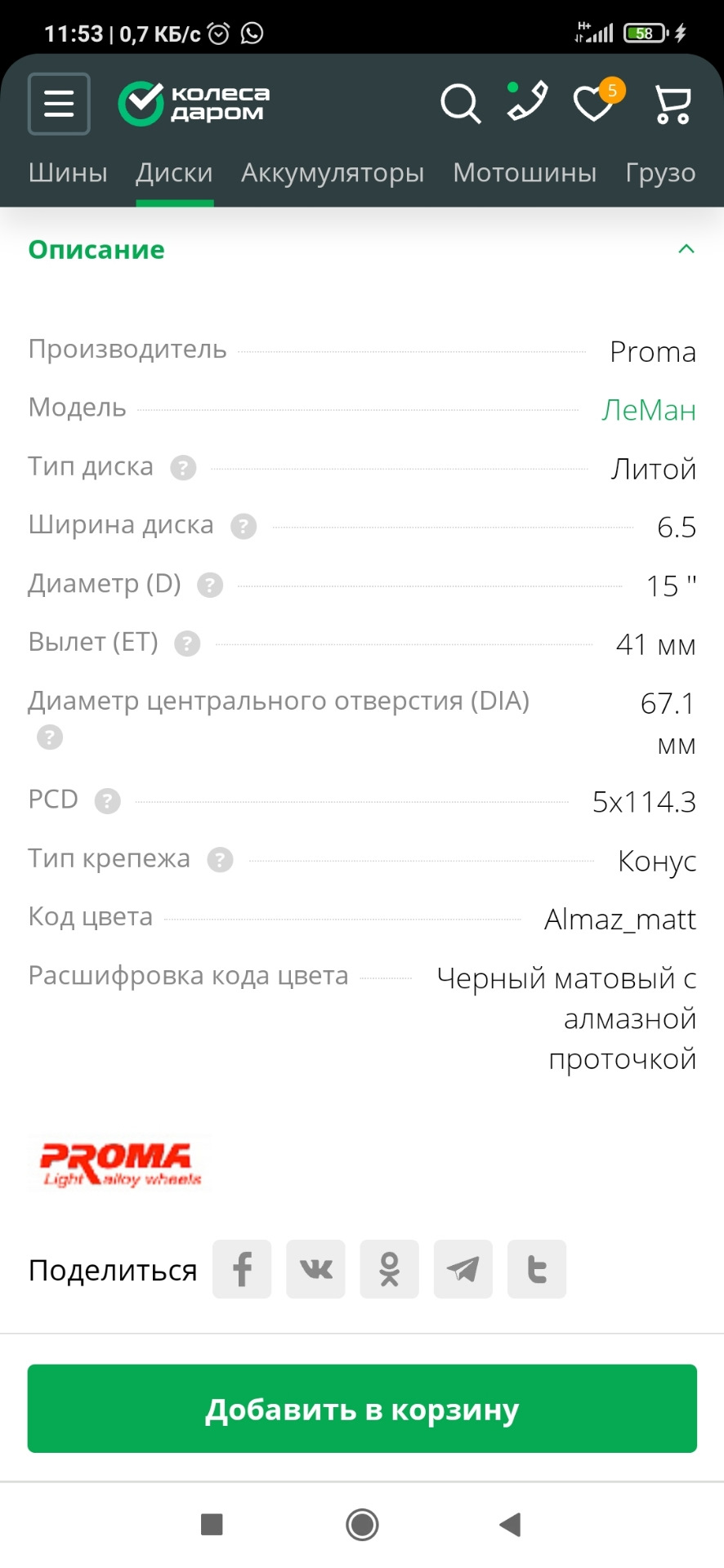The width and height of the screenshot is (724, 1568).
Task: Share on Odnoklassniki
Action: (x=389, y=1269)
